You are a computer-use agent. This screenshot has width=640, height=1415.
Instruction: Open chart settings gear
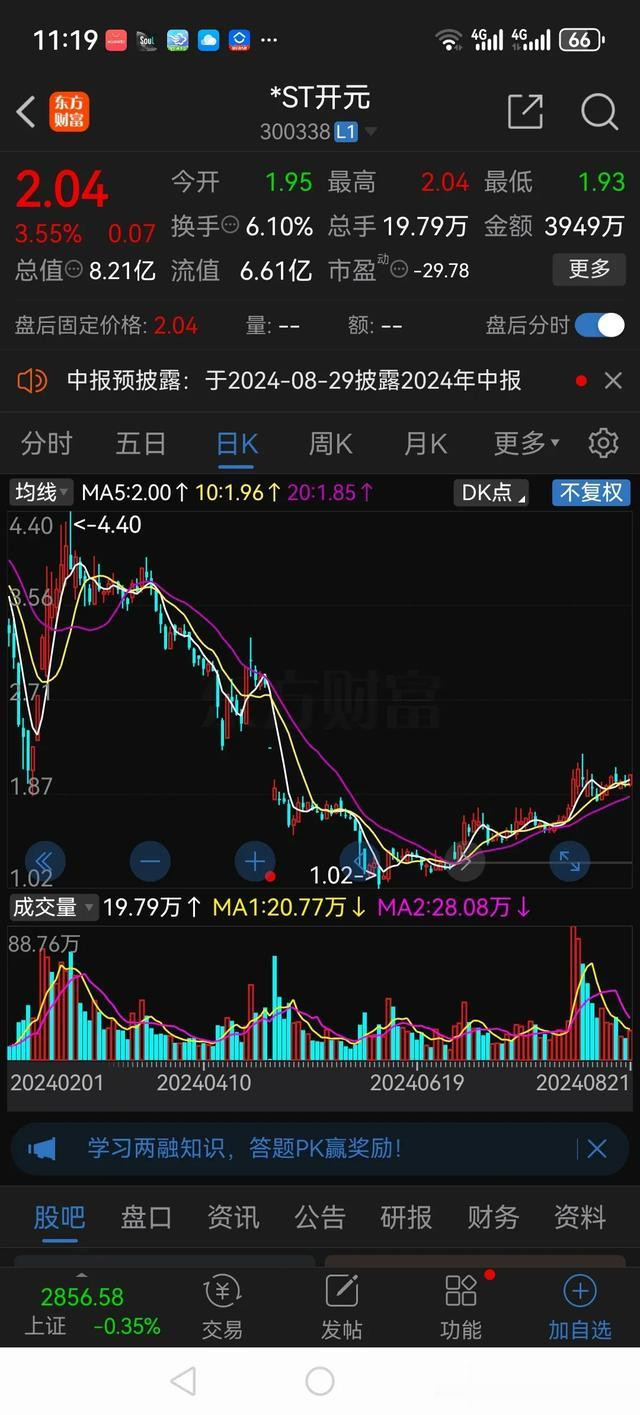(603, 443)
